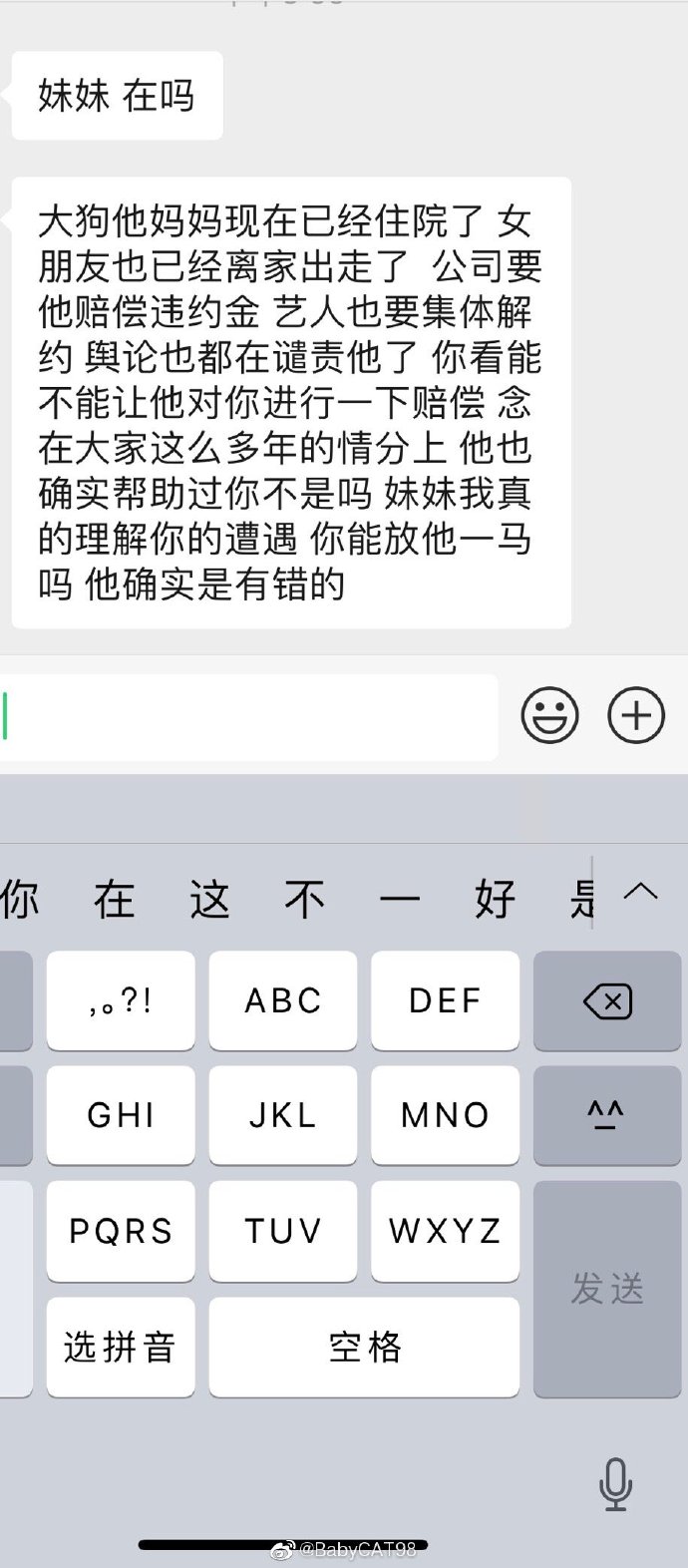The height and width of the screenshot is (1568, 688).
Task: Tap the 选拼音 key
Action: [x=121, y=1347]
